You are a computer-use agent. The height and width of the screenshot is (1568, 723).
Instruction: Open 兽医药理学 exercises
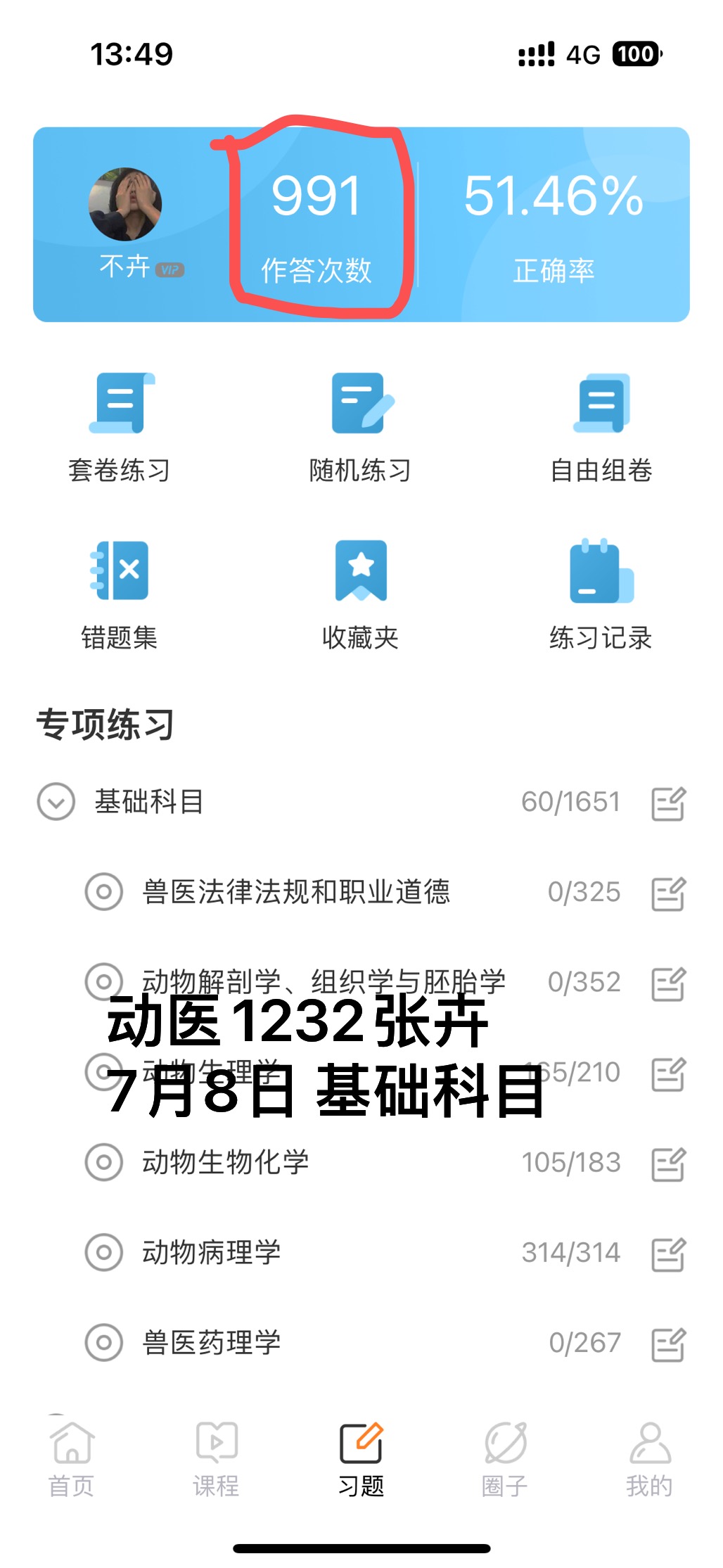click(x=385, y=1342)
